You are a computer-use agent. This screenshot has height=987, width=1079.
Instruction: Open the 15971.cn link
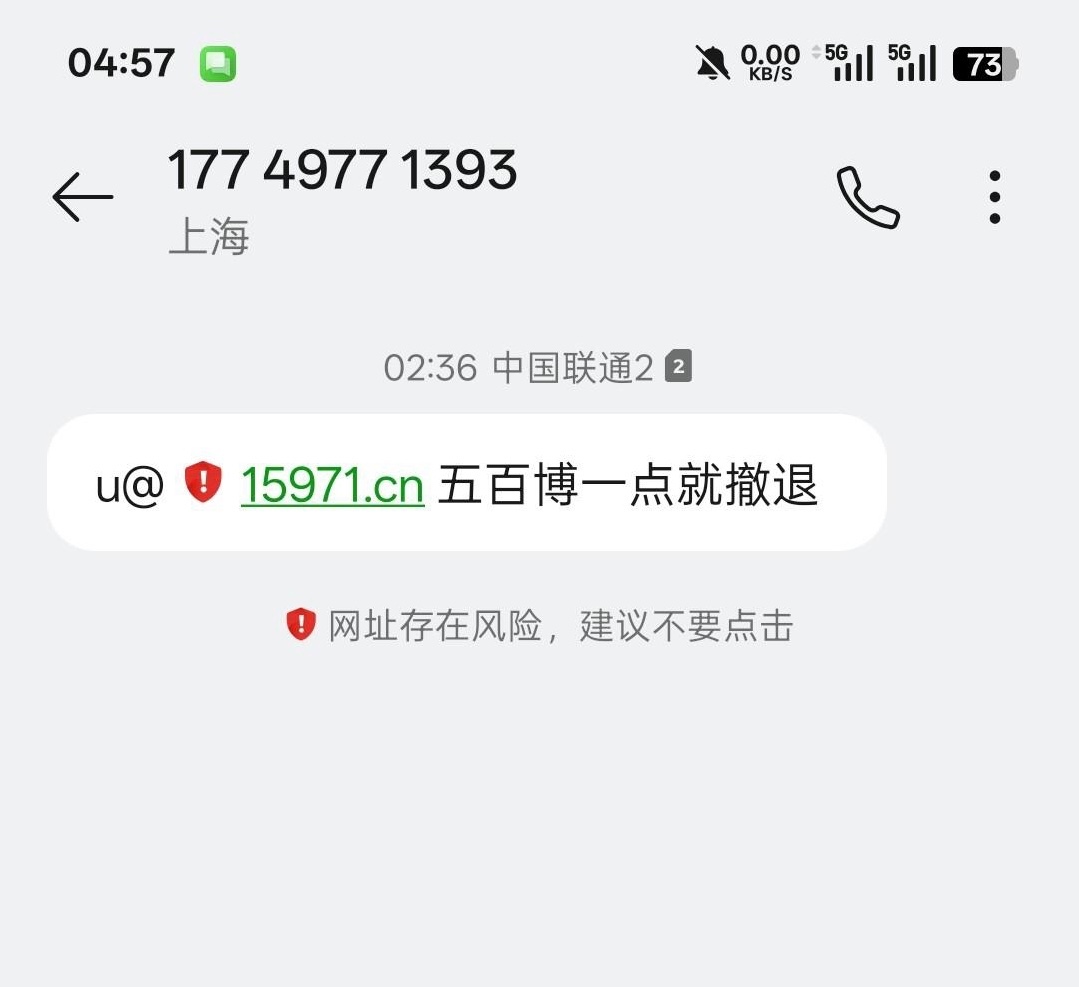[332, 486]
